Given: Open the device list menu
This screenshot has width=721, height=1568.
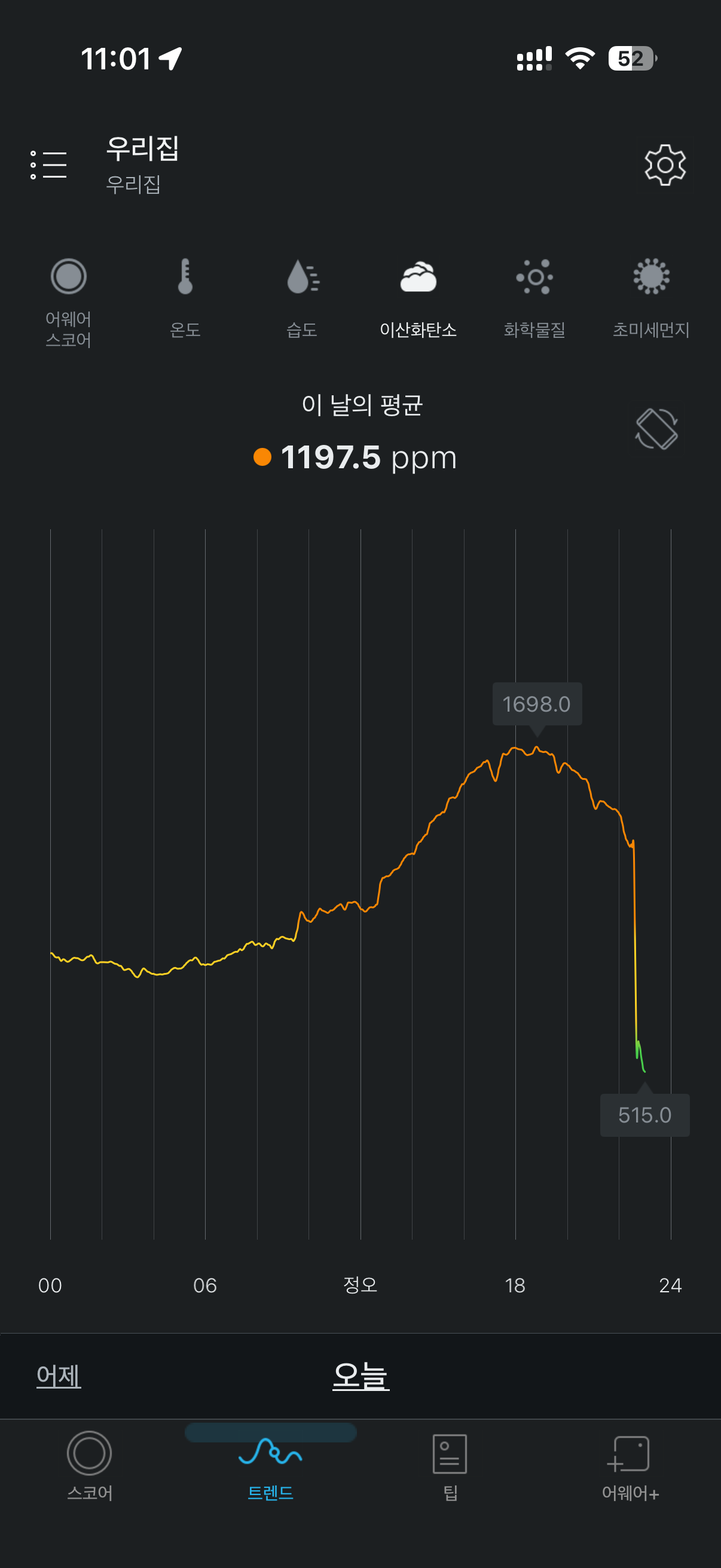Looking at the screenshot, I should coord(48,165).
